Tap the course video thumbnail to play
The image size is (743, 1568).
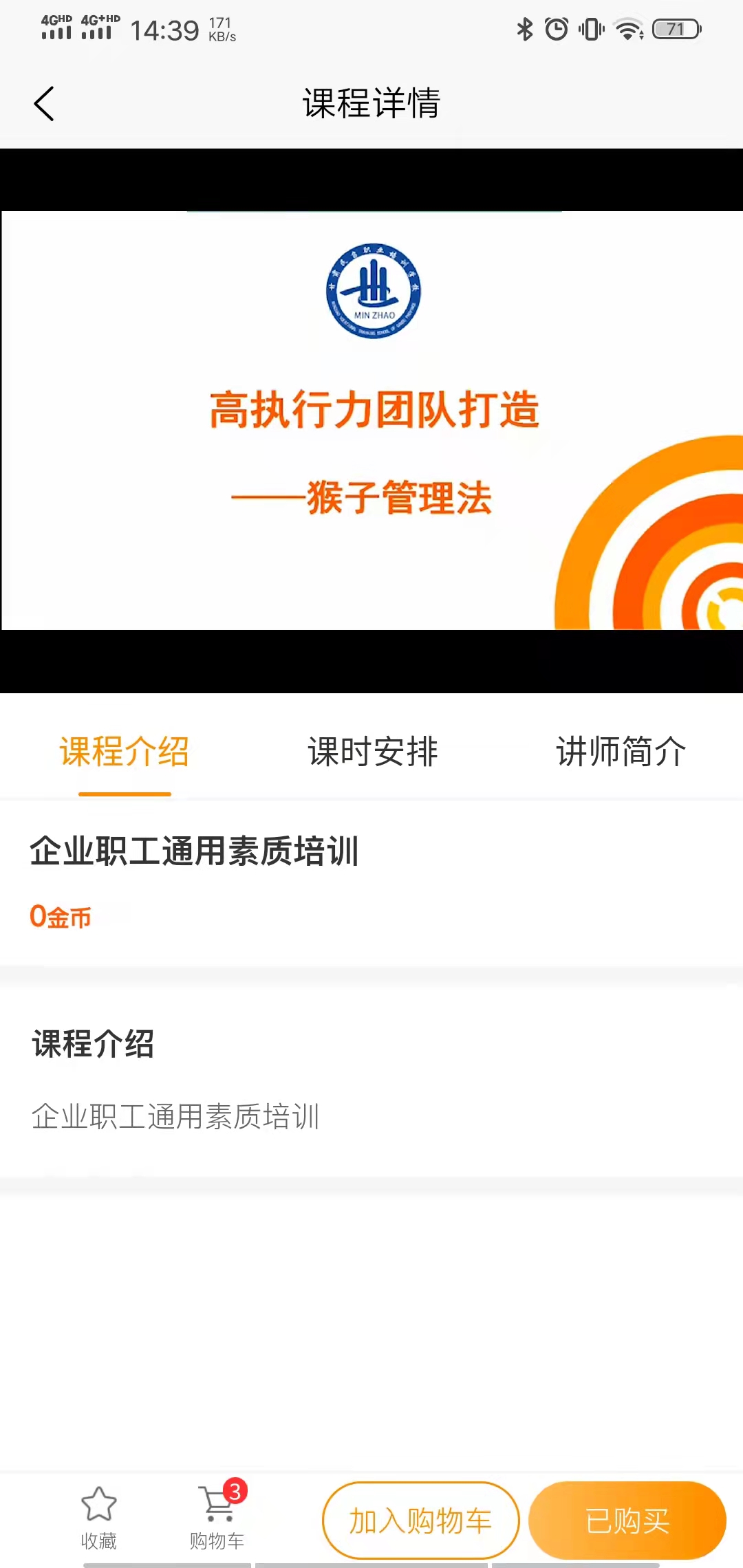tap(371, 420)
